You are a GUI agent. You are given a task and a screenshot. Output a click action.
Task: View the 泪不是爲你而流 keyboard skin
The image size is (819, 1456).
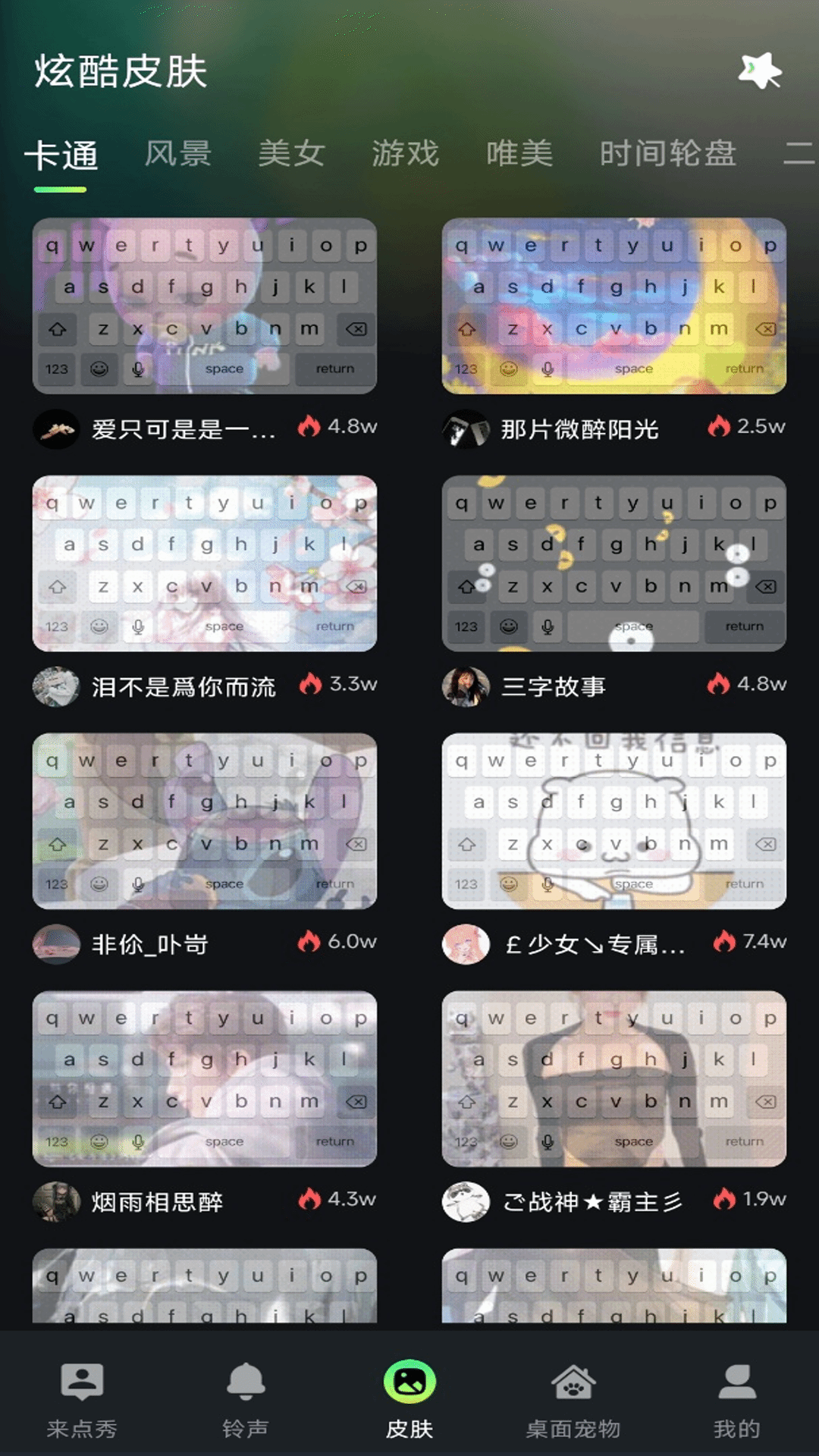tap(205, 563)
